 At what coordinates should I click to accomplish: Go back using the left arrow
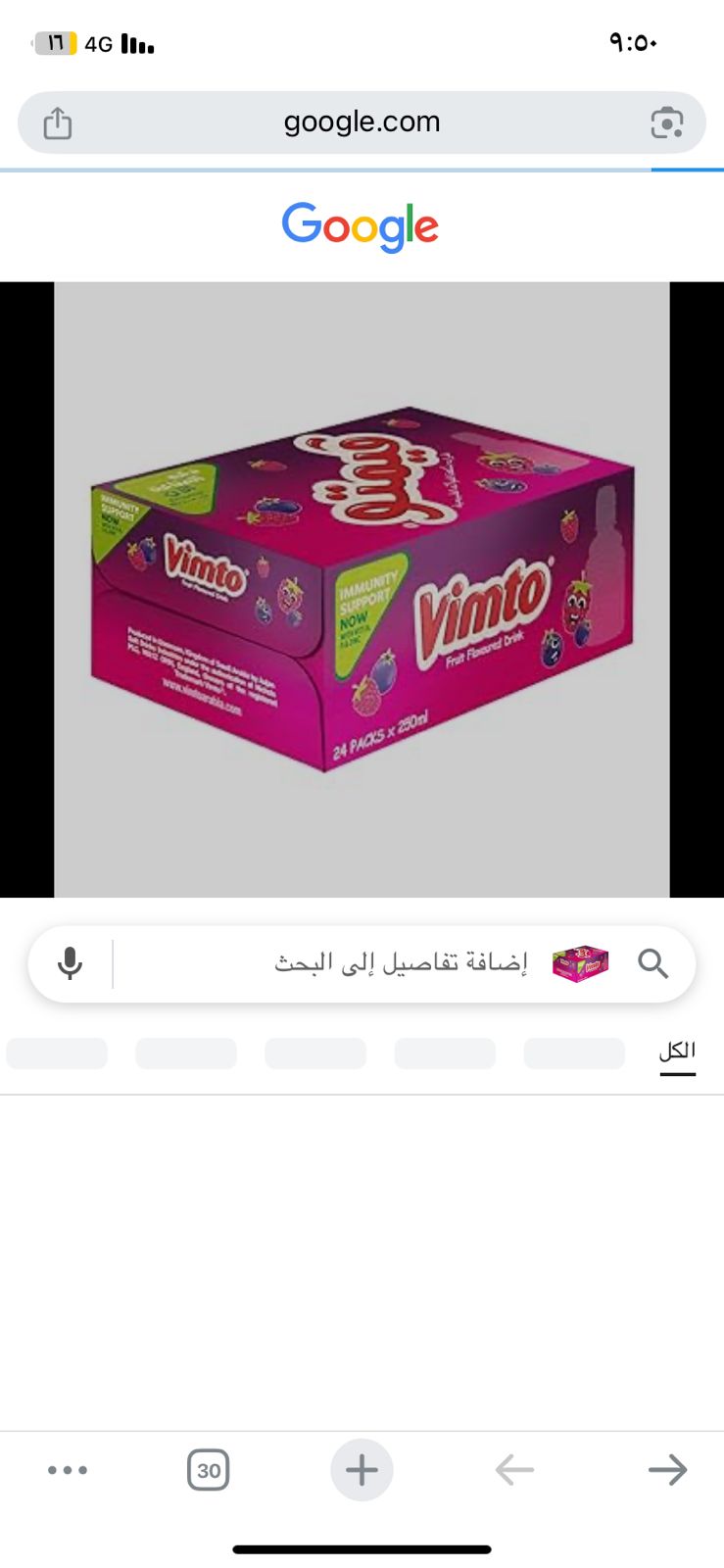[x=514, y=1469]
